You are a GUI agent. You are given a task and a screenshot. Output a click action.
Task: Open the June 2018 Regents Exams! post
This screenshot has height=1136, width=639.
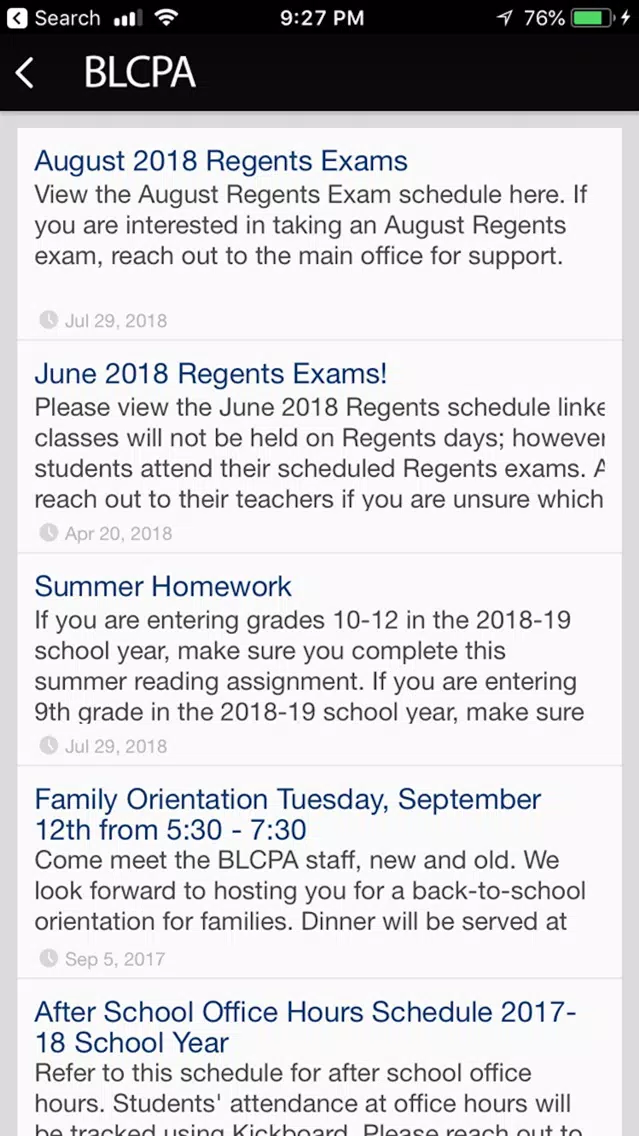pos(320,447)
